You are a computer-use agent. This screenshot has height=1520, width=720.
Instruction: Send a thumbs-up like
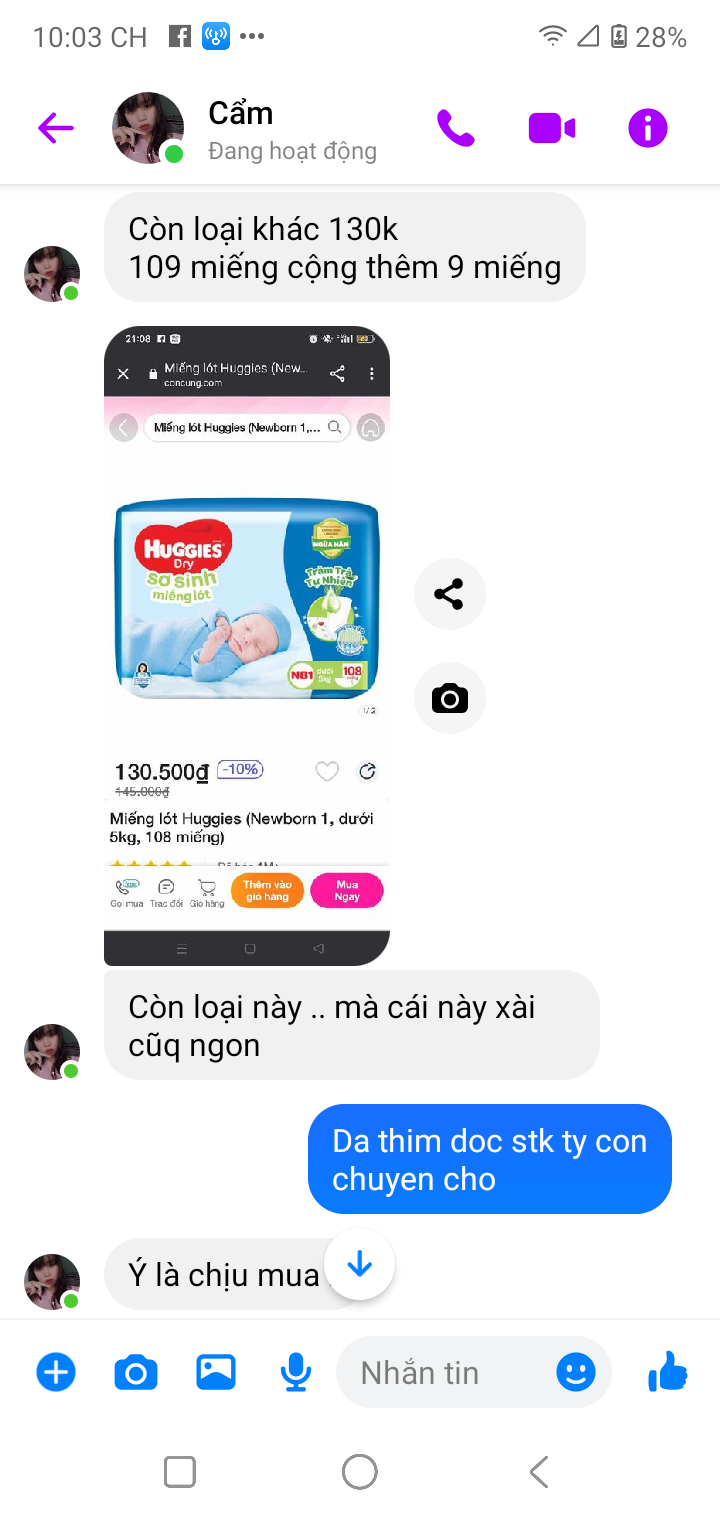point(668,1372)
